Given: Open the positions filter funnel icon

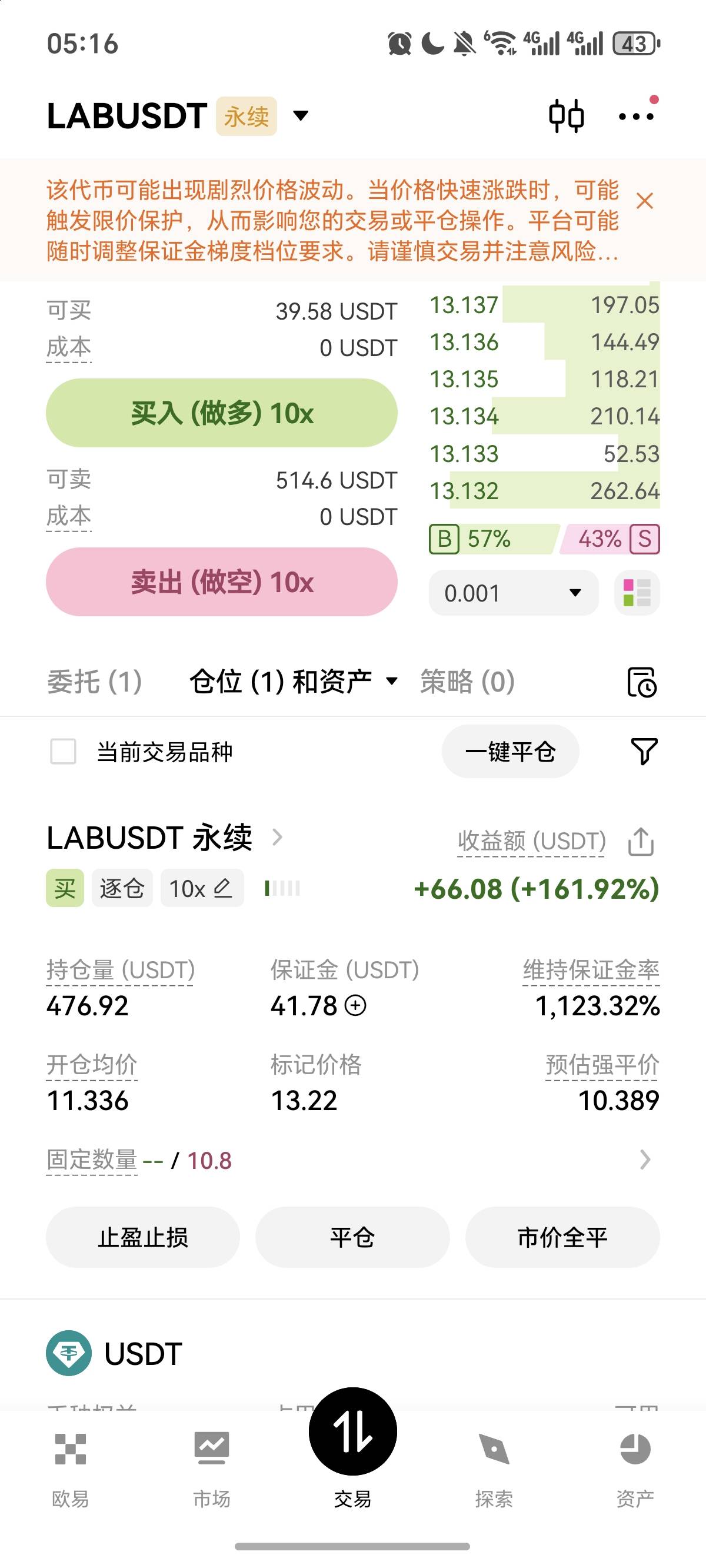Looking at the screenshot, I should pos(644,752).
